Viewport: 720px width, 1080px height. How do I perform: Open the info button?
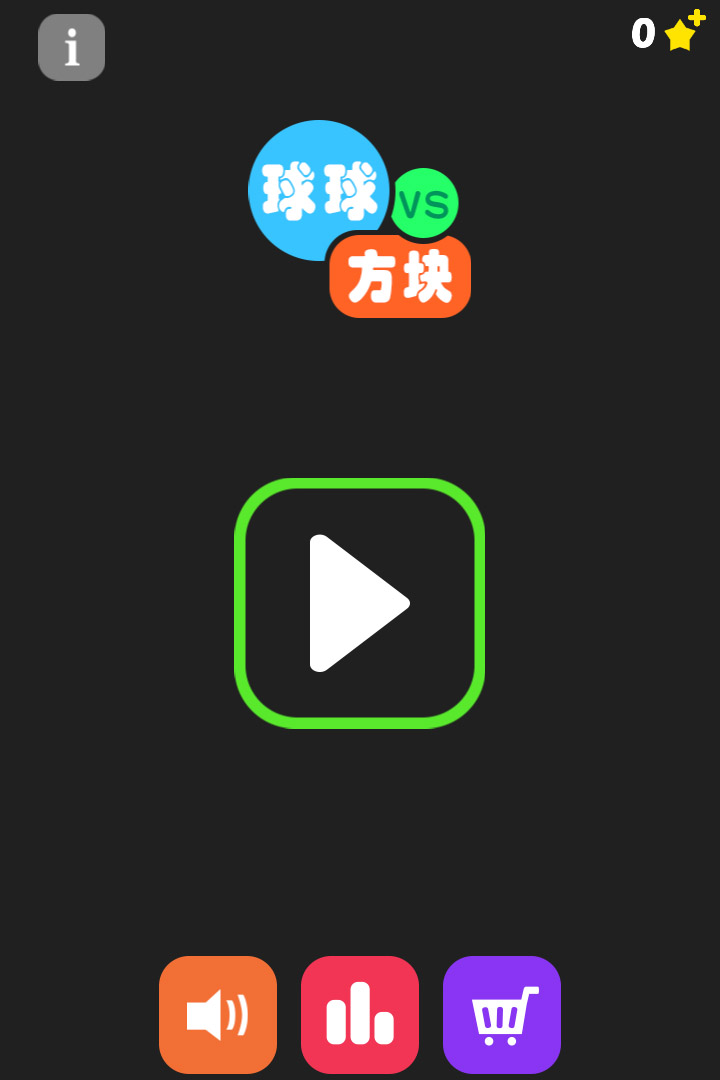[71, 47]
